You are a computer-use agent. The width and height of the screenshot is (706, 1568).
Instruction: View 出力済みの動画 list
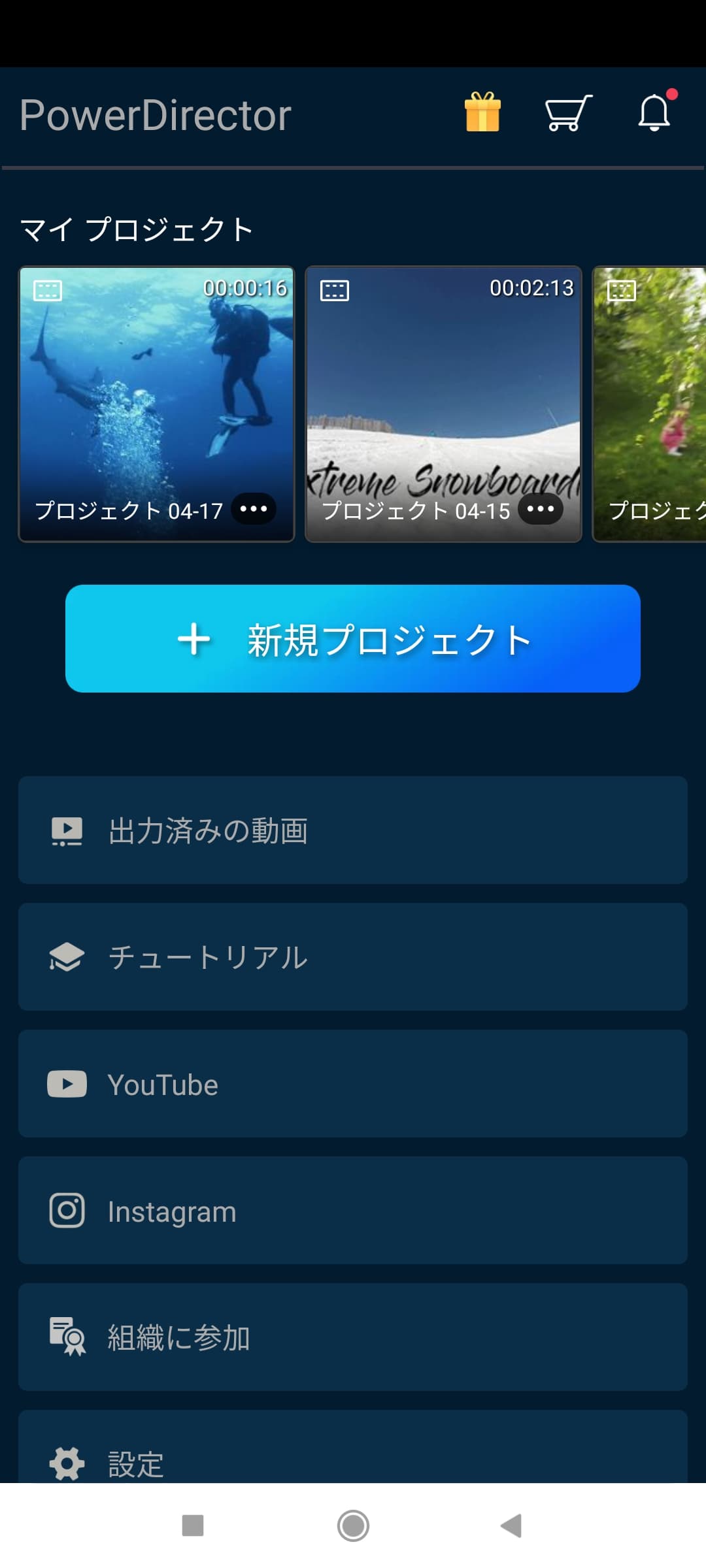pos(353,830)
